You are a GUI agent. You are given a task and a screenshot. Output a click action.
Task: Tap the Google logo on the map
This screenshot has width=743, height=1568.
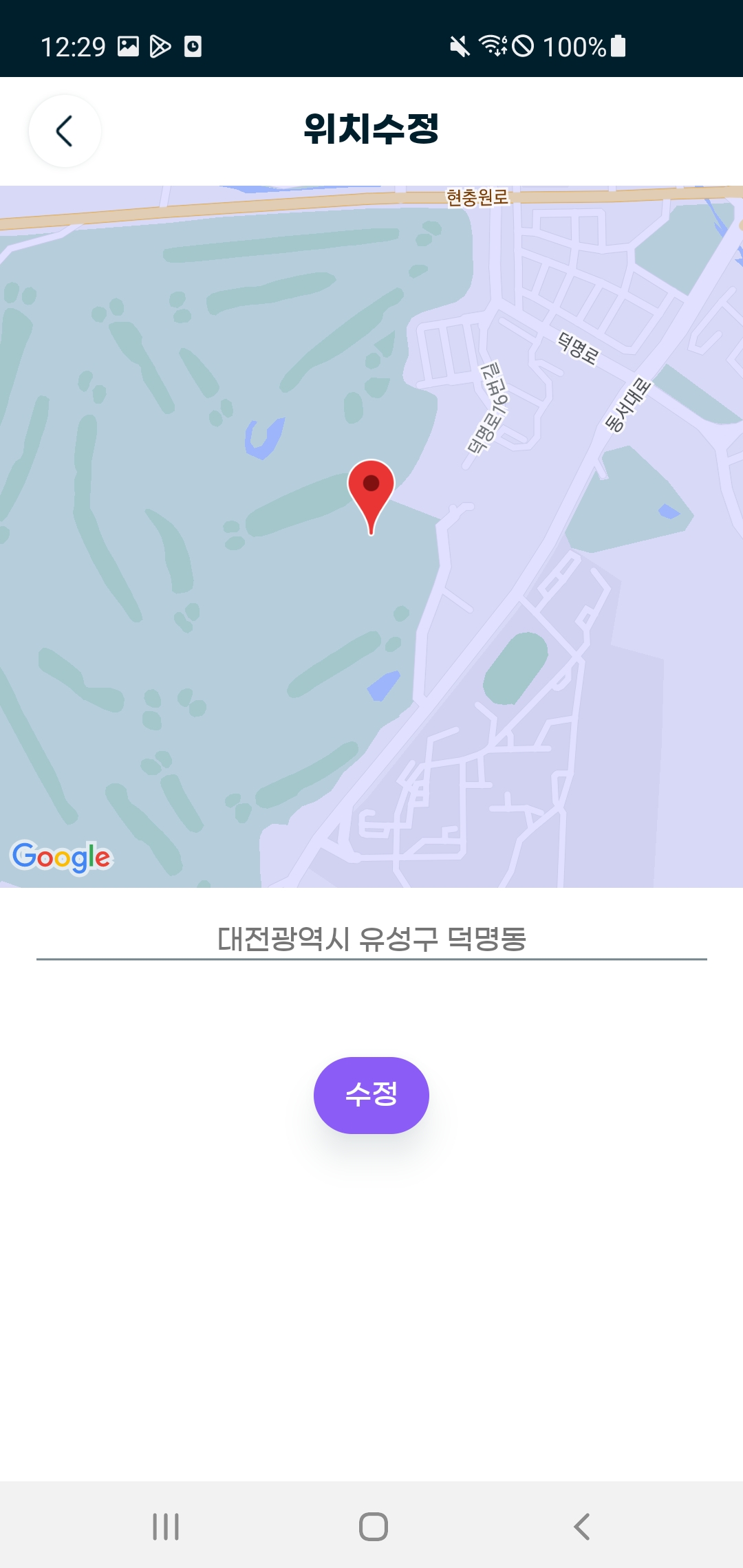click(x=61, y=856)
